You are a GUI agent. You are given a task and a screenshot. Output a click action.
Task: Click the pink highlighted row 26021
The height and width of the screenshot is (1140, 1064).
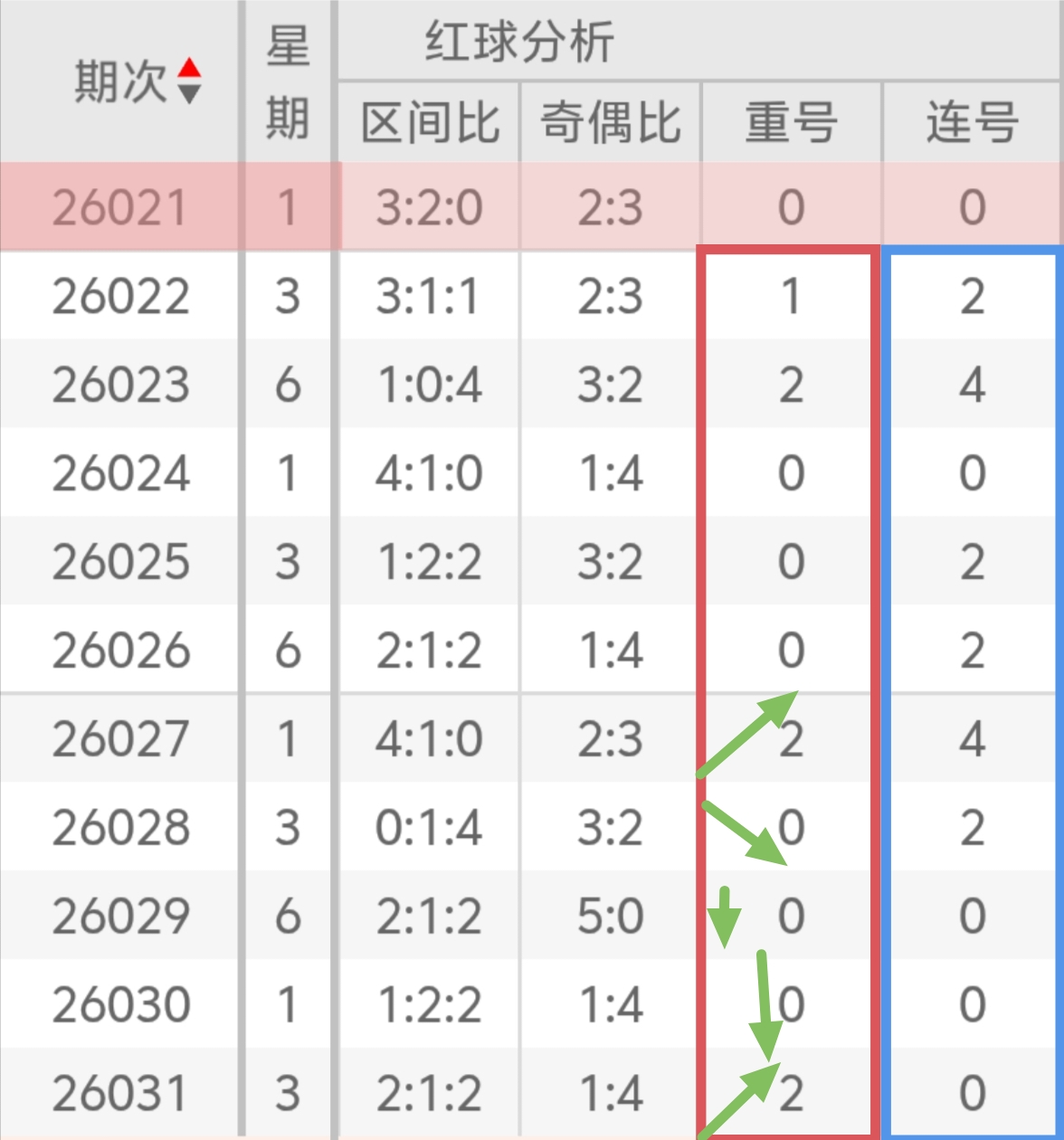pos(121,205)
